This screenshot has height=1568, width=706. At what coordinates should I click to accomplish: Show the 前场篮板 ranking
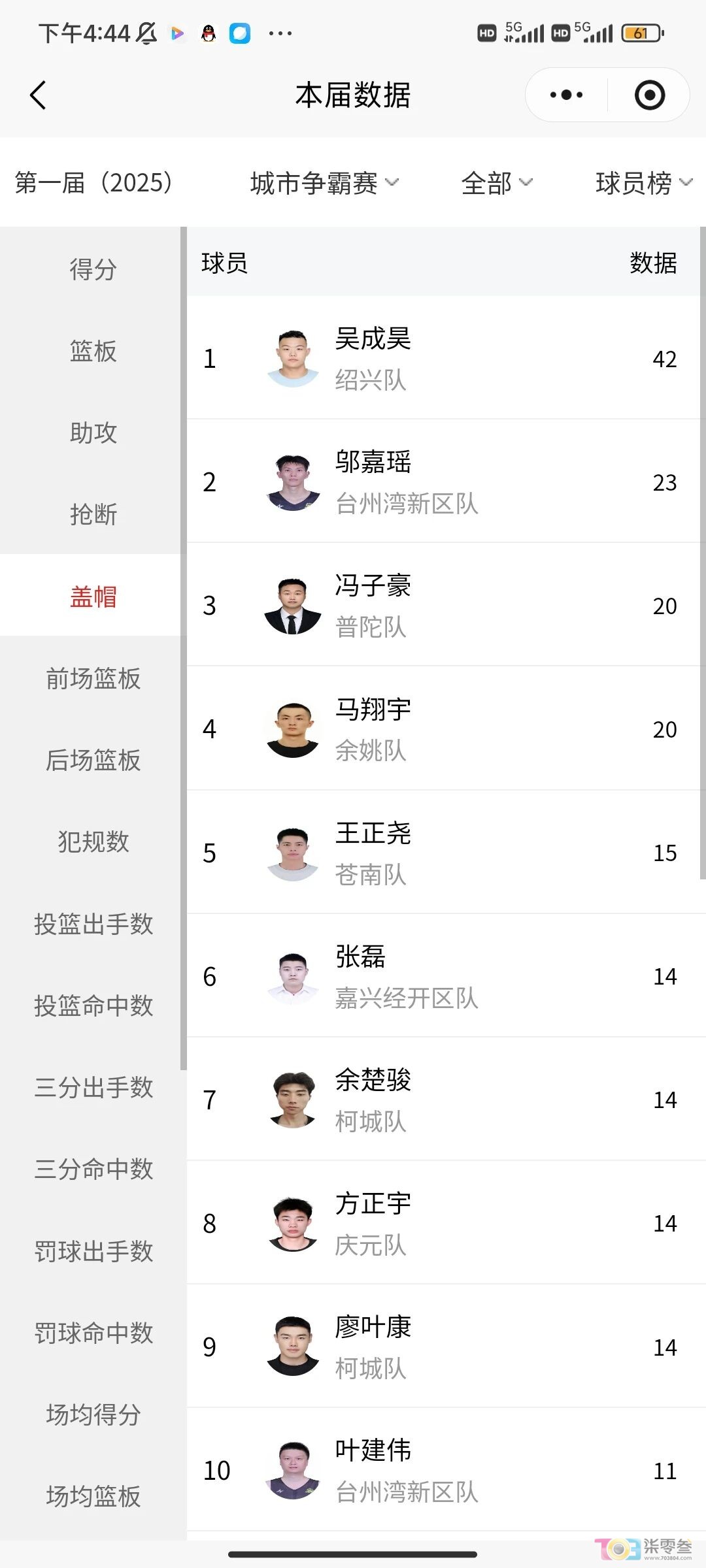click(x=93, y=678)
